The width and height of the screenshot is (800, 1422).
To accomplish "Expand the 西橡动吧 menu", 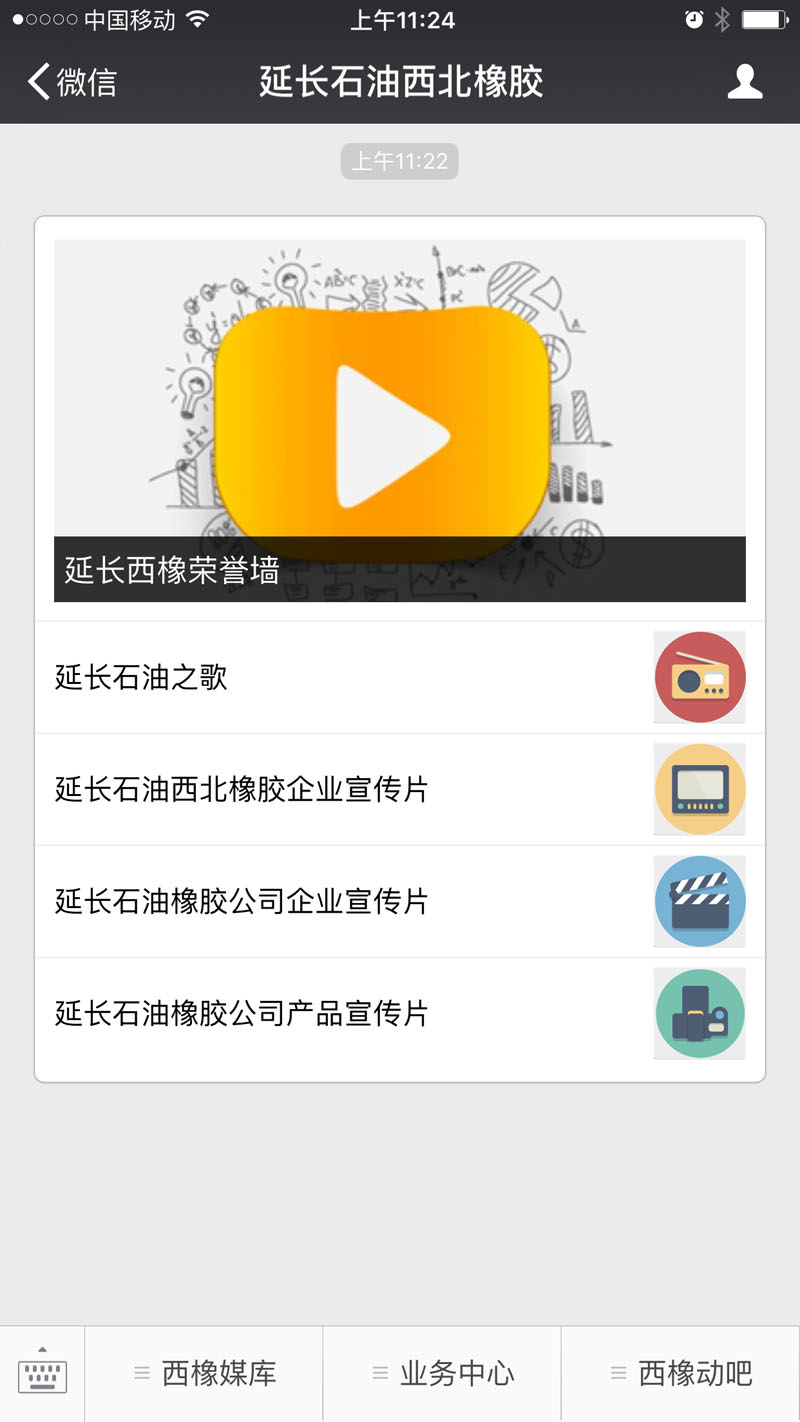I will click(681, 1374).
